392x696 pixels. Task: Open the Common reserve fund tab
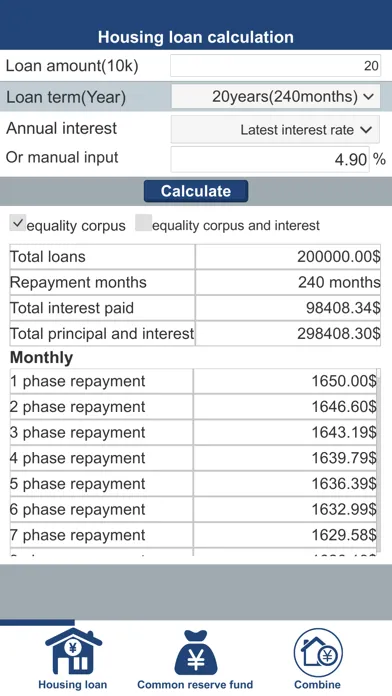(195, 659)
